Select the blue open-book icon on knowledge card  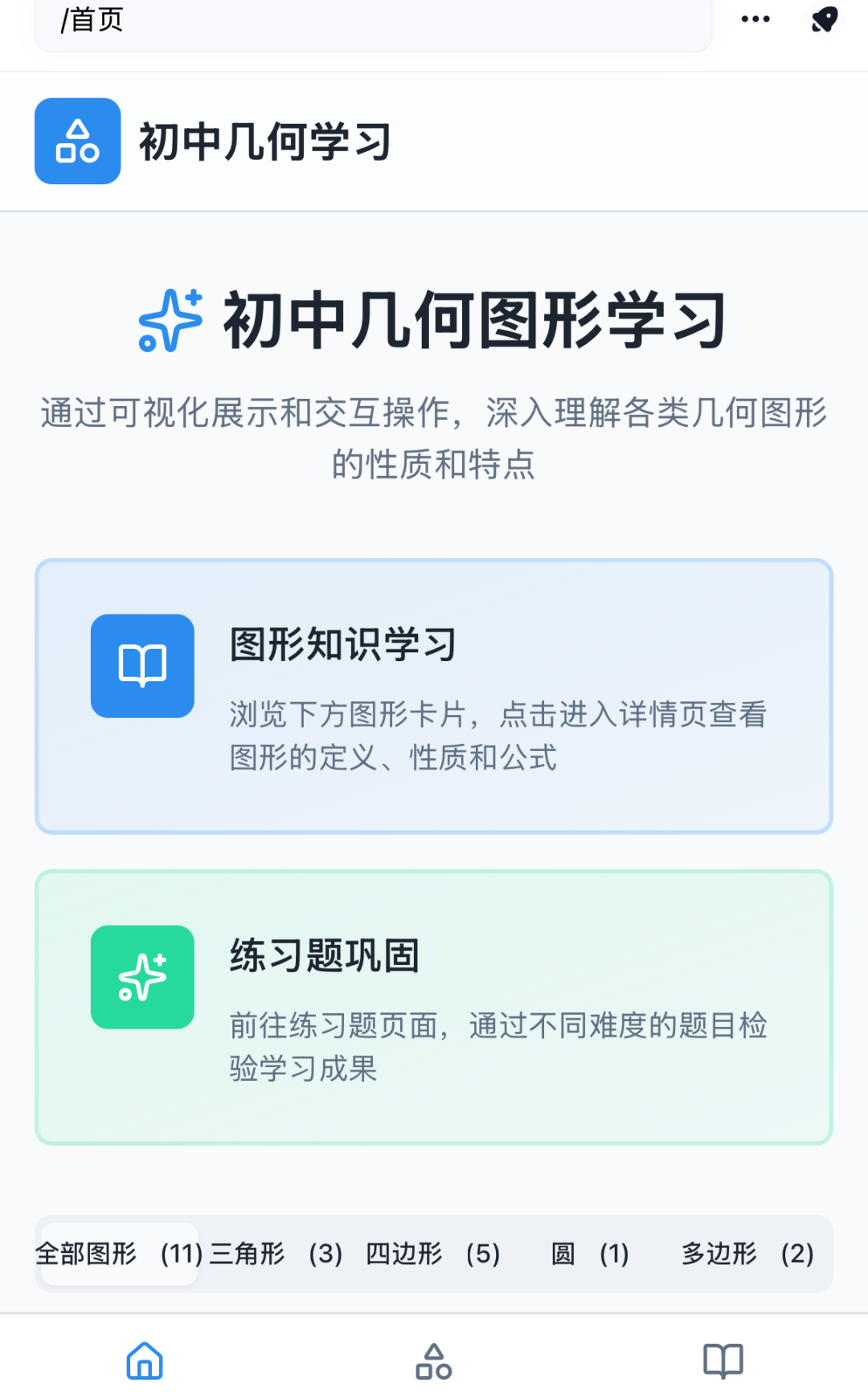tap(142, 665)
